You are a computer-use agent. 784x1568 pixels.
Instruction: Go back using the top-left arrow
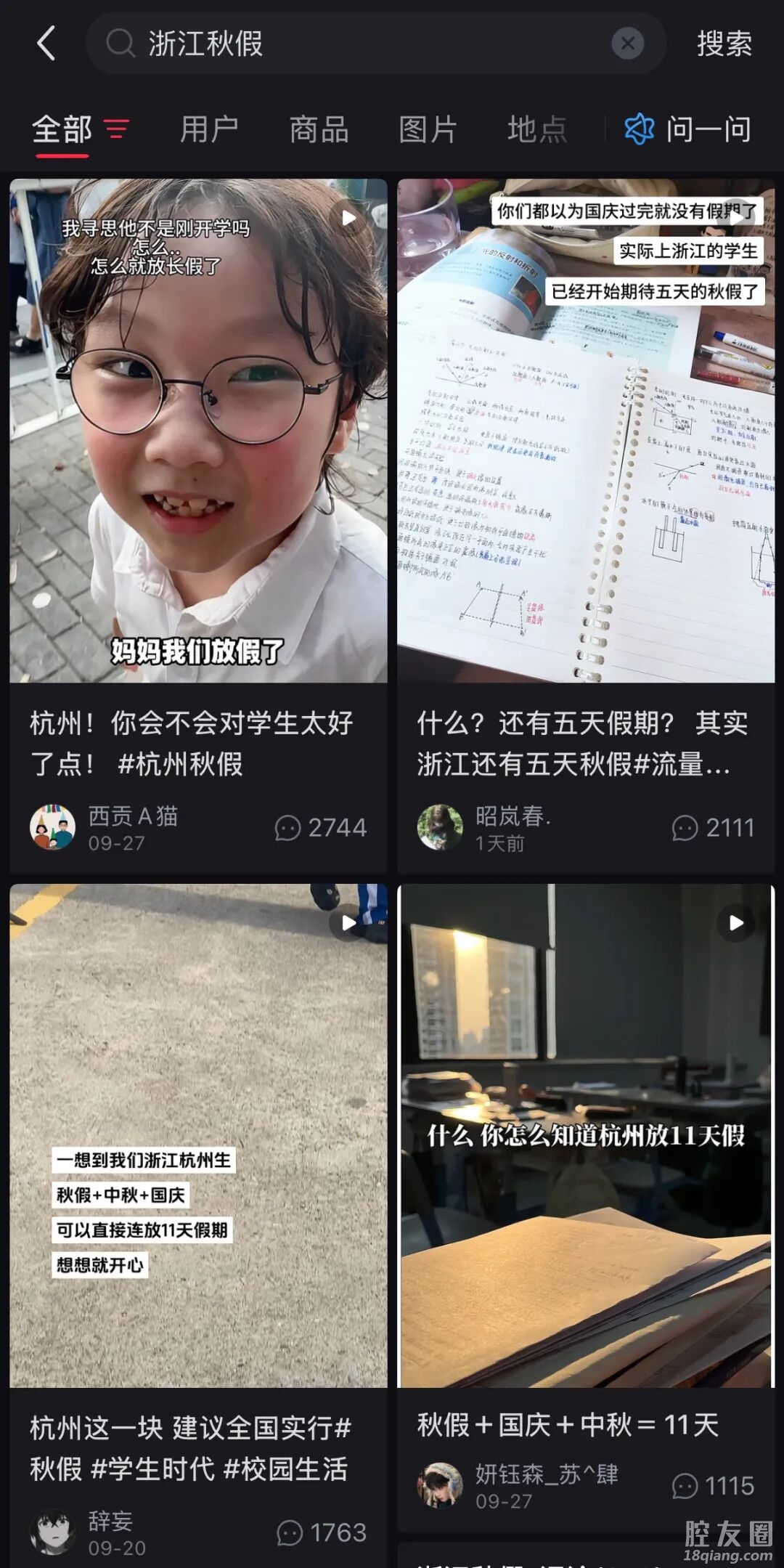coord(46,44)
